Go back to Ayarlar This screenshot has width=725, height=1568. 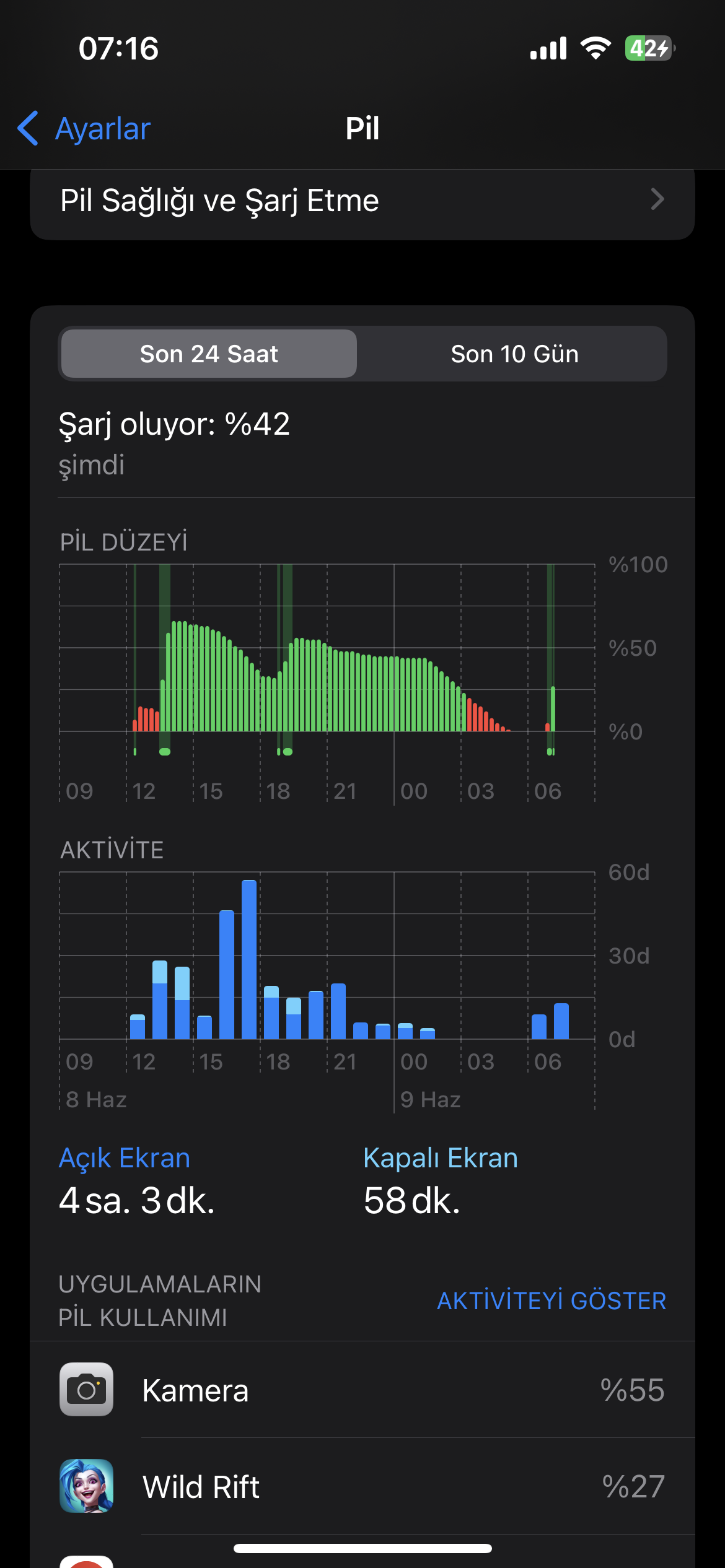click(x=84, y=129)
